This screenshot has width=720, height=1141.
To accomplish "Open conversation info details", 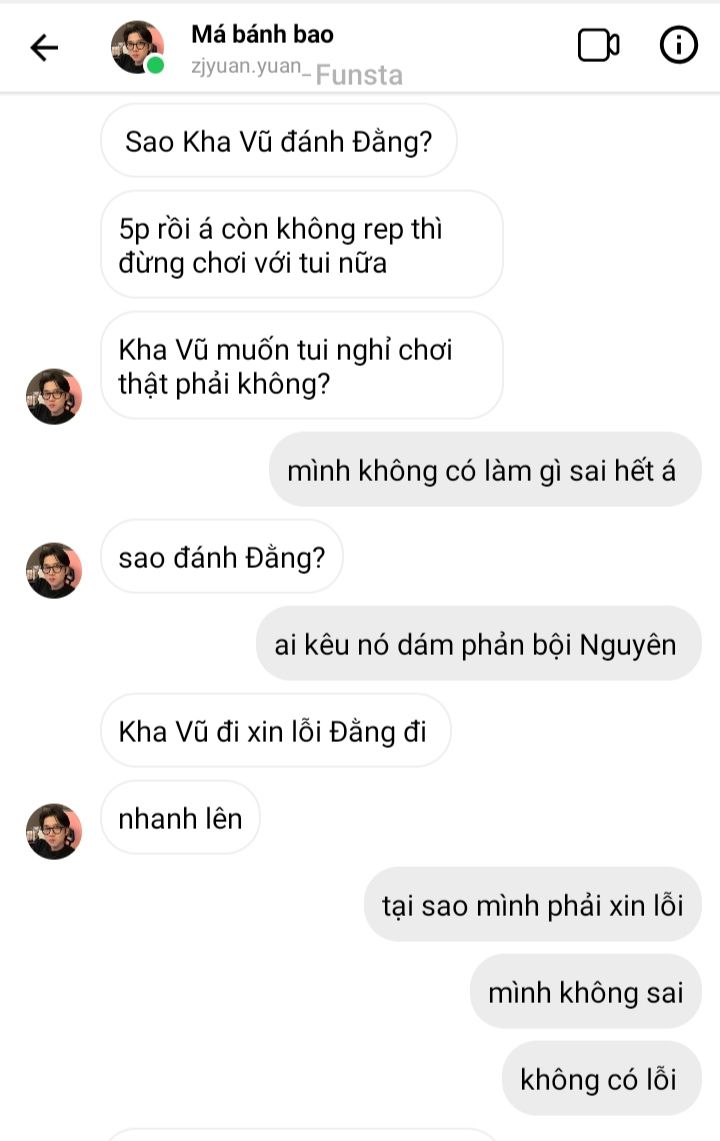I will [x=679, y=45].
